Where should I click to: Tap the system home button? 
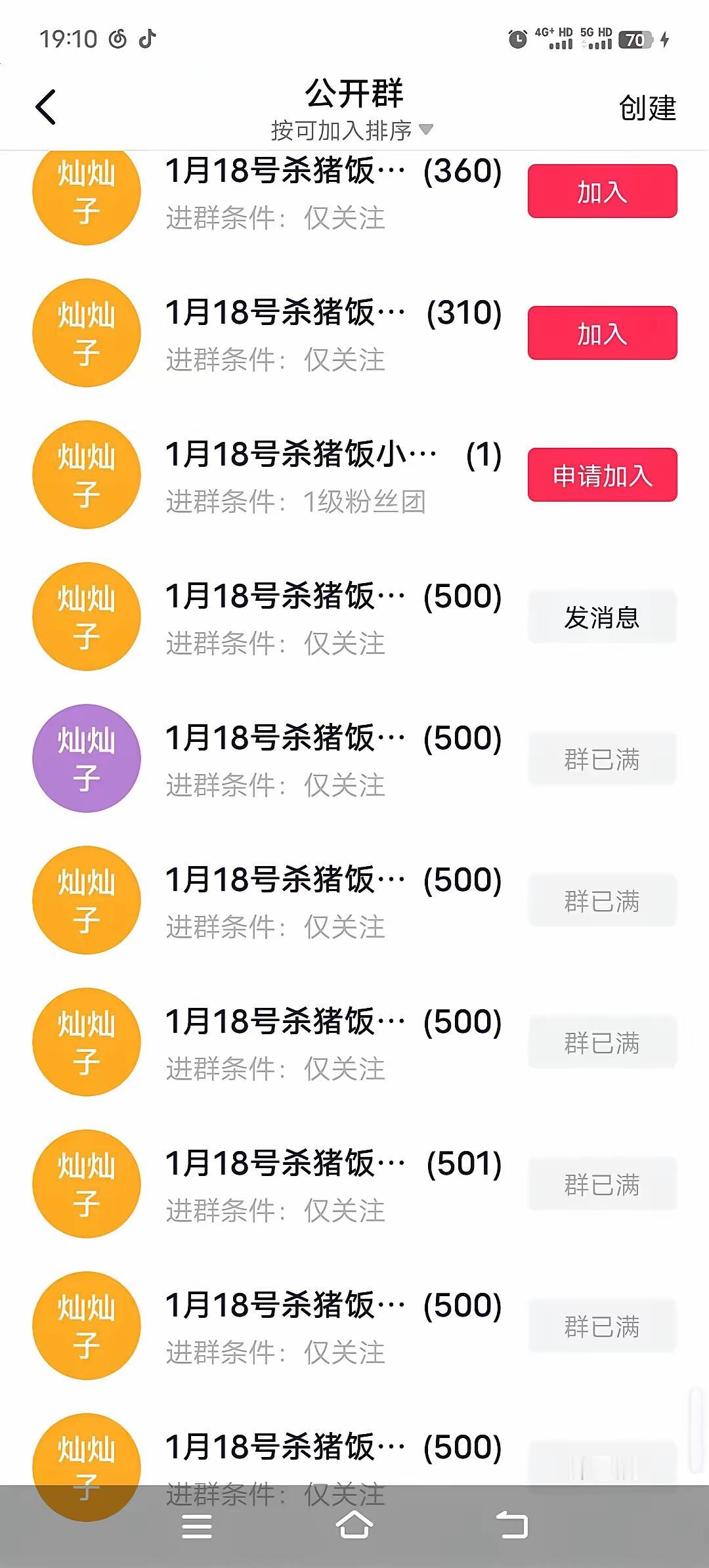[354, 1525]
